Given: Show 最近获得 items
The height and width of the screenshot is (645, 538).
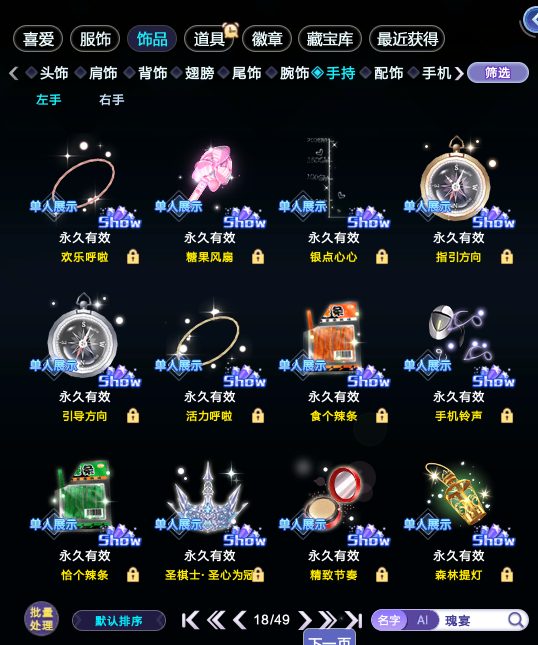Looking at the screenshot, I should pyautogui.click(x=407, y=39).
